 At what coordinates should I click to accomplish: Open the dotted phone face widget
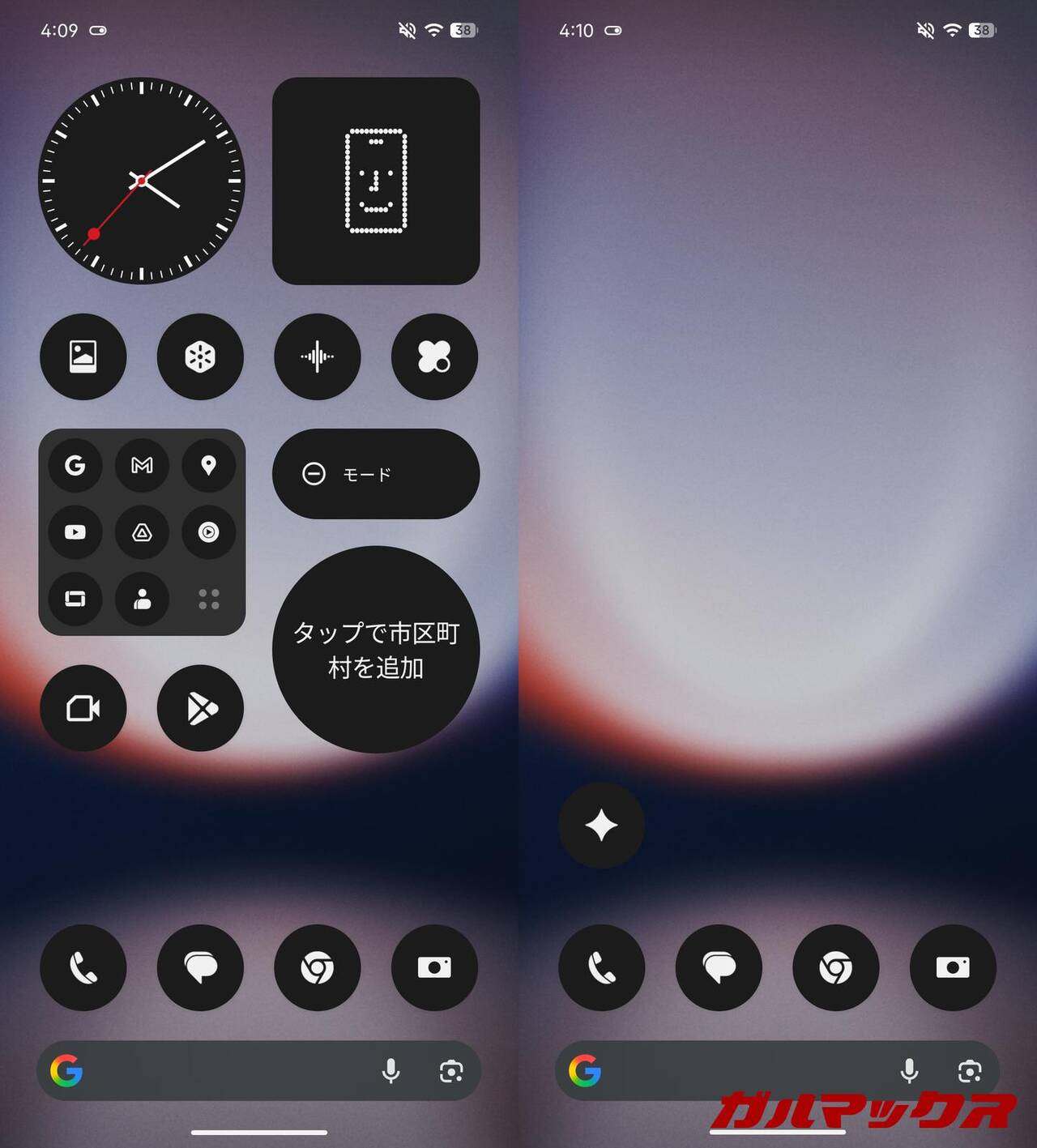click(376, 181)
